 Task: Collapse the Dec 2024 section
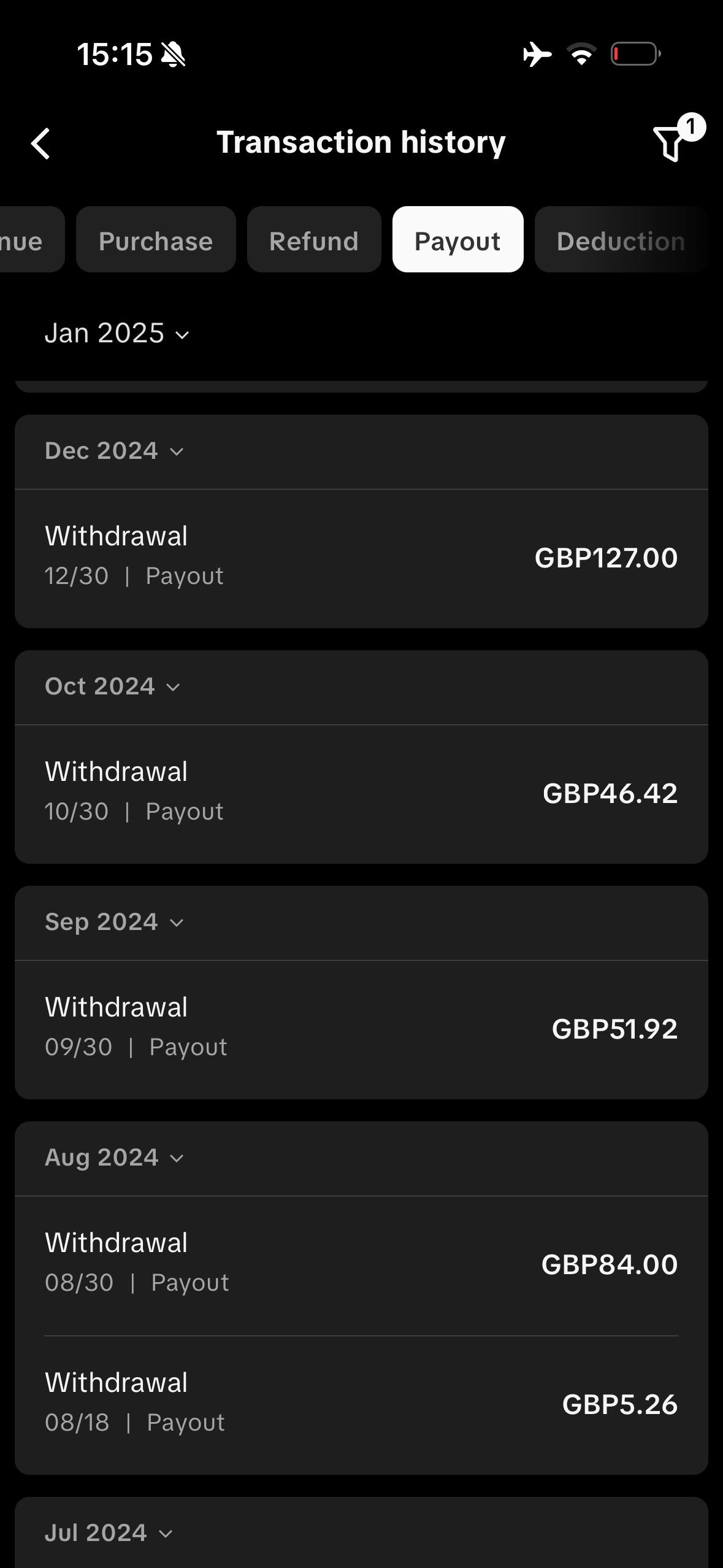tap(115, 452)
